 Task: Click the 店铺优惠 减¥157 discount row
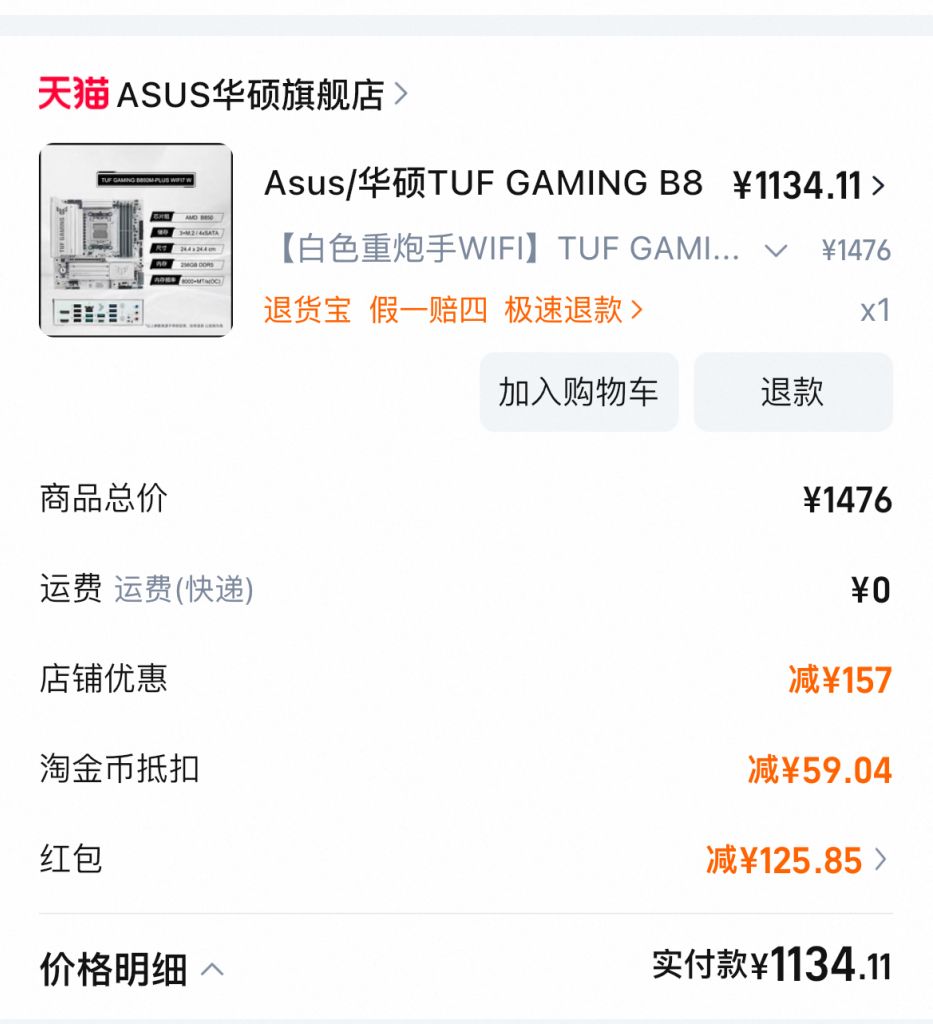(x=839, y=679)
